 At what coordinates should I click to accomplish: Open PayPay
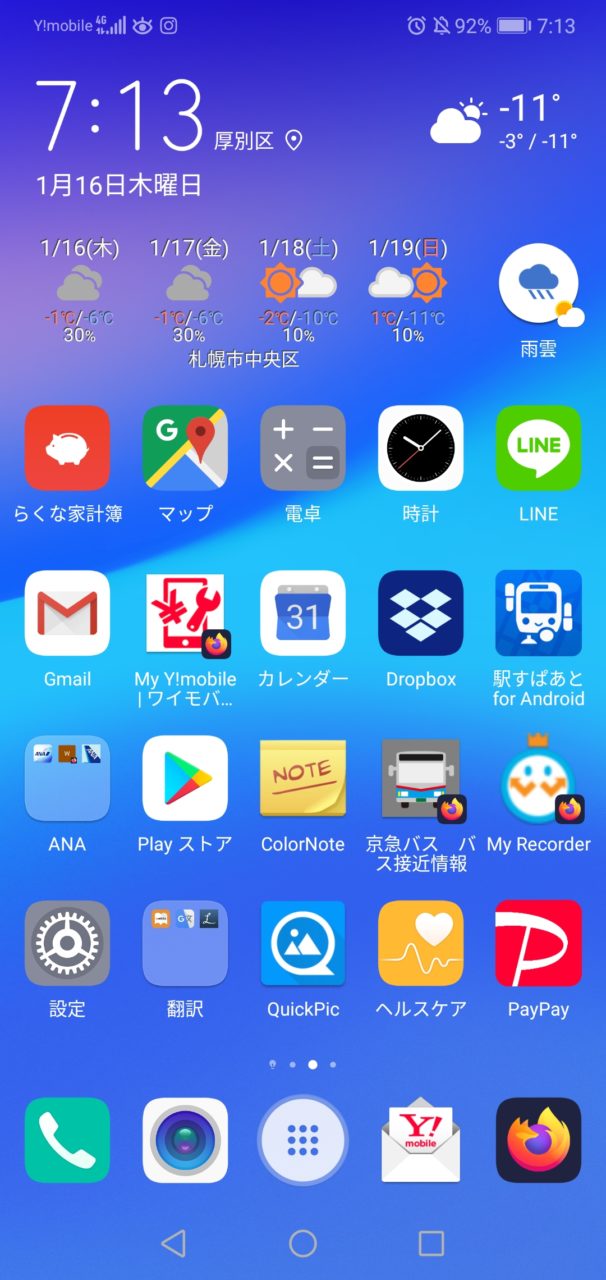pos(538,943)
